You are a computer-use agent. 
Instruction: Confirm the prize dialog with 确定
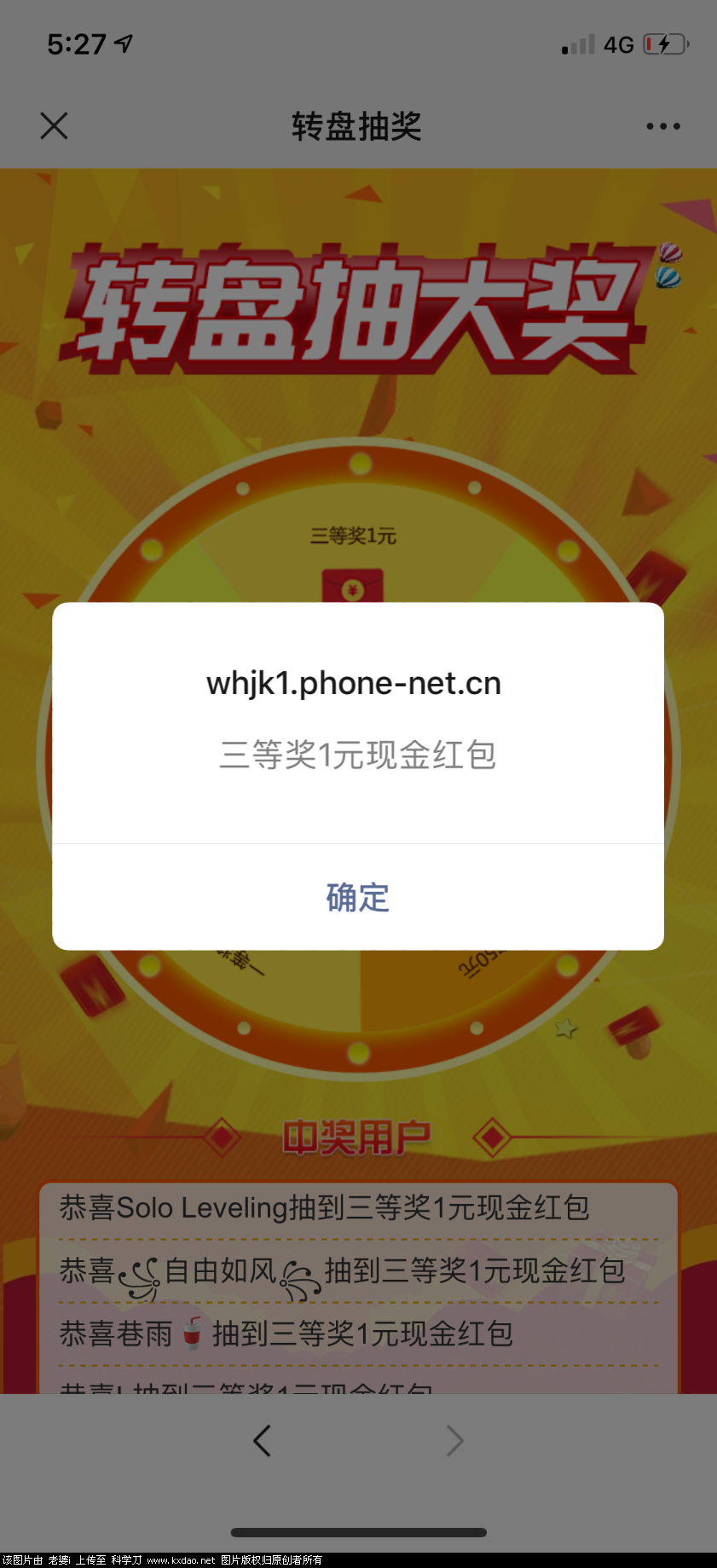tap(357, 897)
